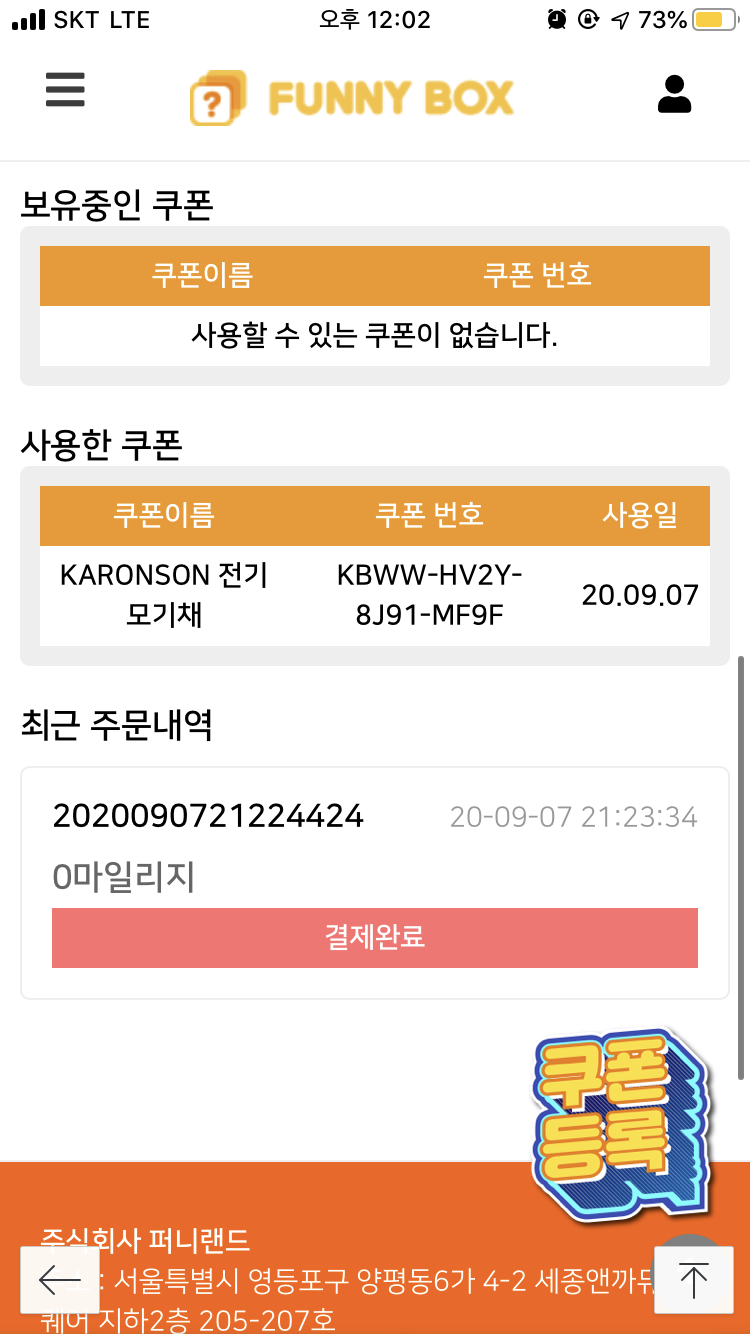The image size is (750, 1334).
Task: Open the user profile icon
Action: pyautogui.click(x=675, y=93)
